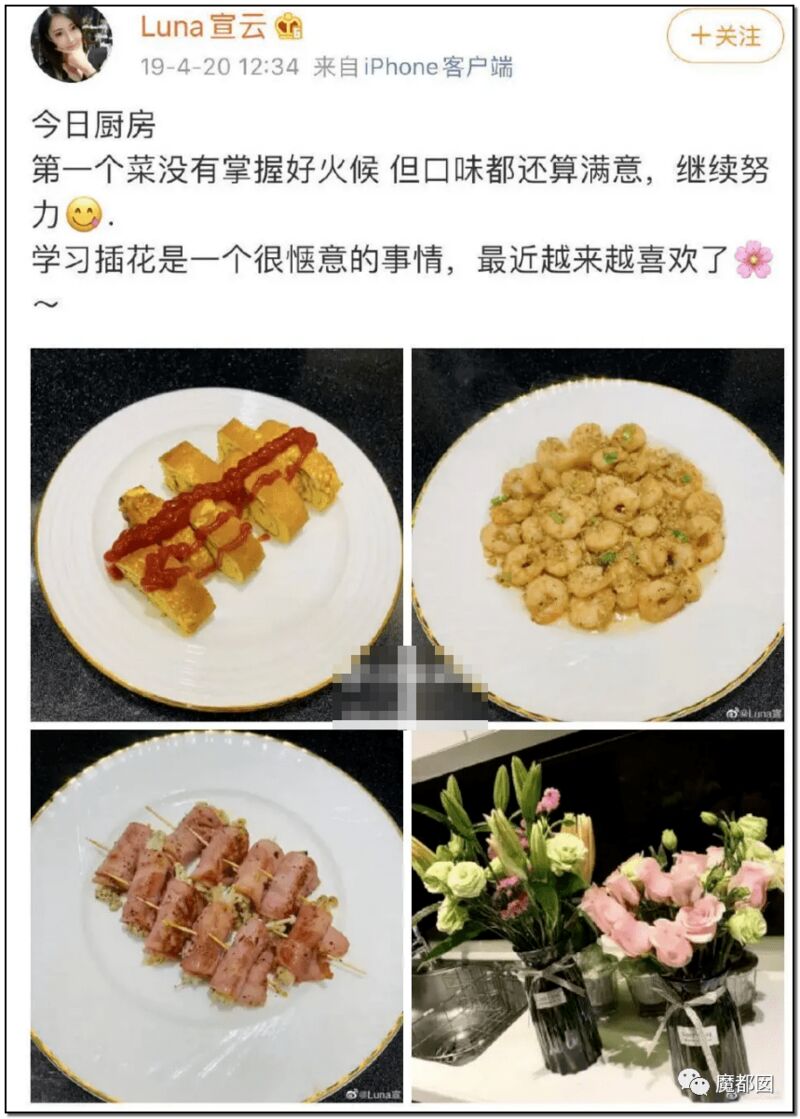Open the Luna宣云 username link
Viewport: 800px width, 1119px height.
point(203,27)
